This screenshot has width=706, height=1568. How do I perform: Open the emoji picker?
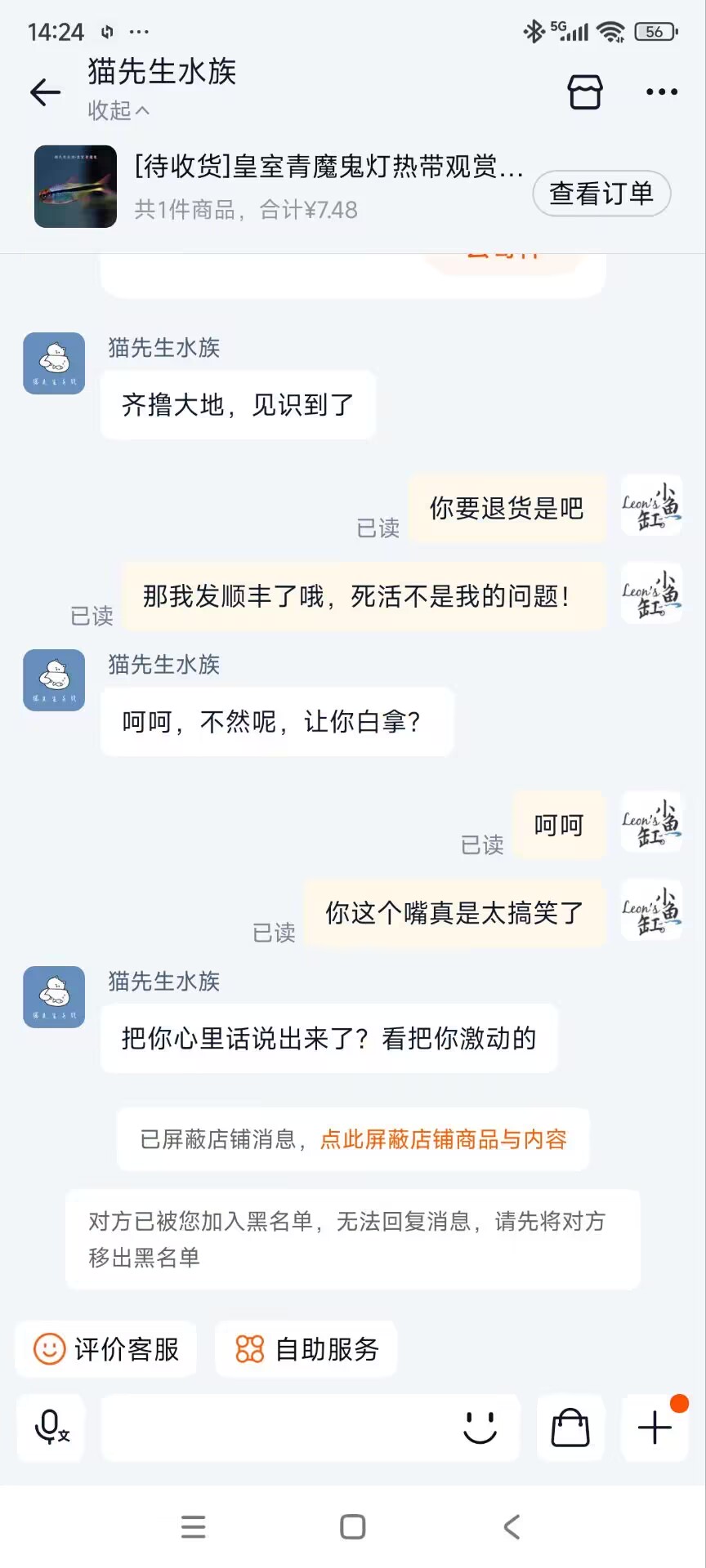pyautogui.click(x=480, y=1428)
